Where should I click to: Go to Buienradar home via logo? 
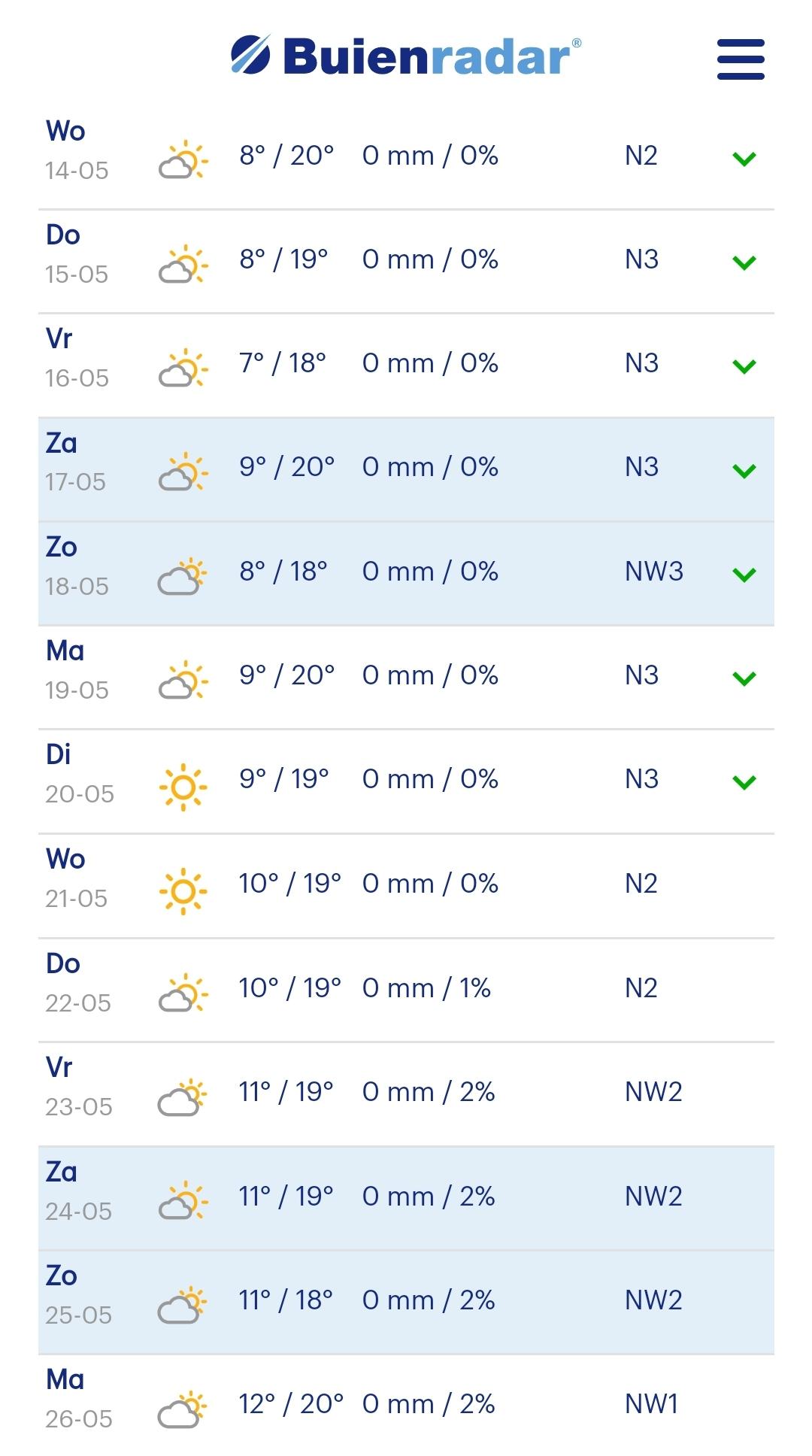click(x=406, y=56)
